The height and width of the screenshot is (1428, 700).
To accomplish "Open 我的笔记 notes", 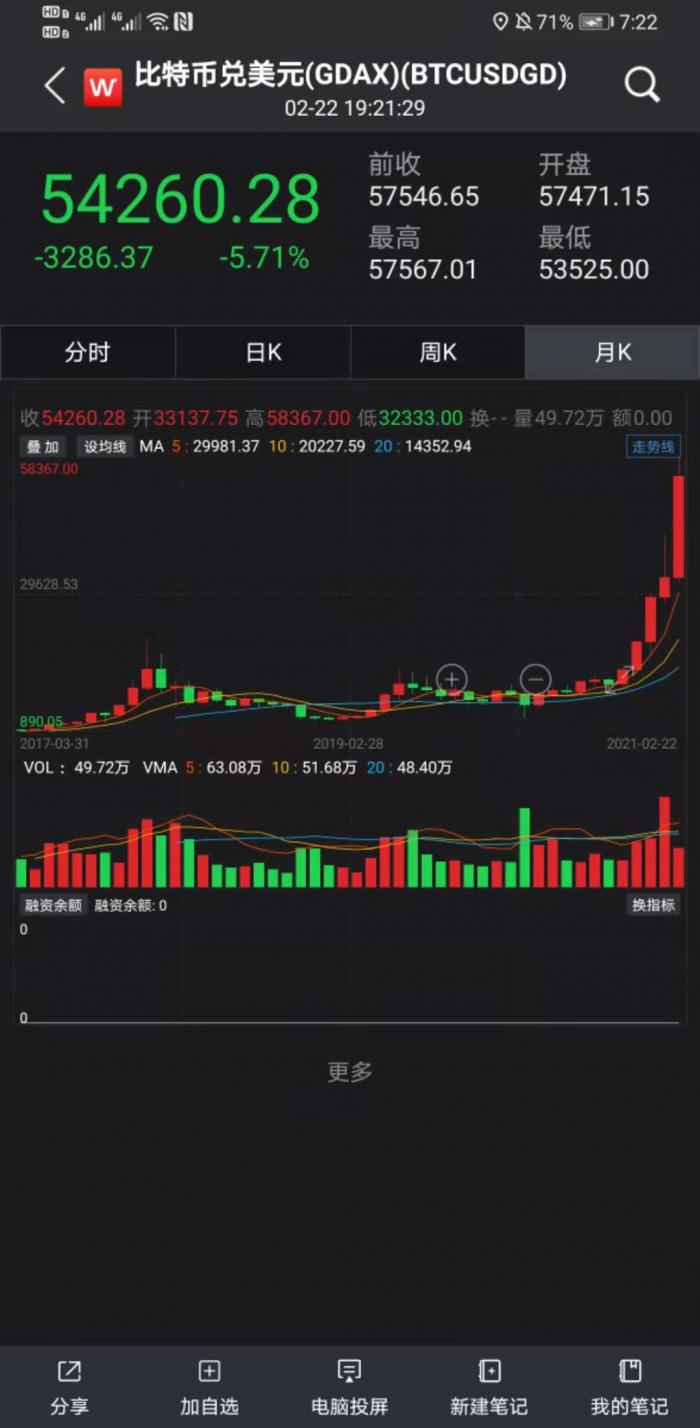I will [x=629, y=1386].
